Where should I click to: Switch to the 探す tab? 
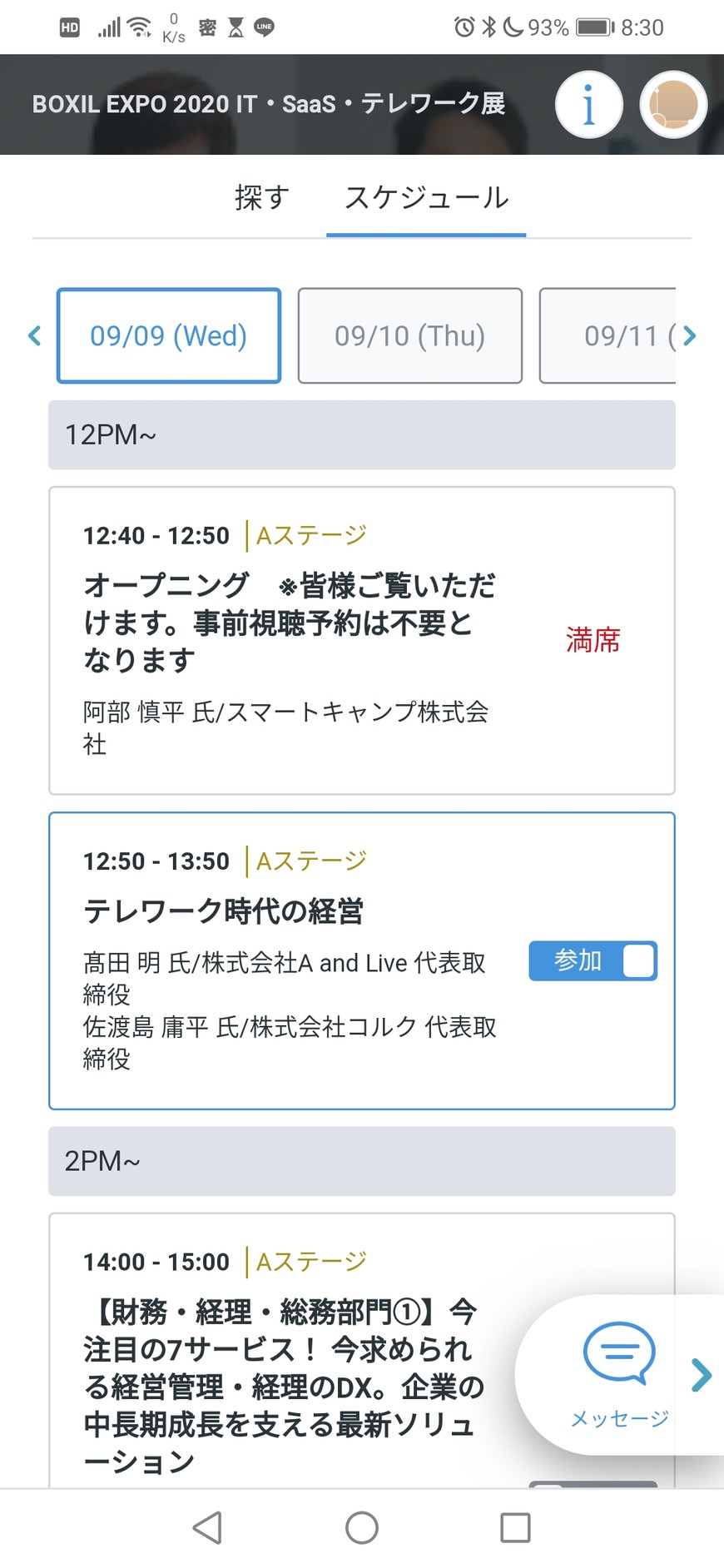coord(262,198)
